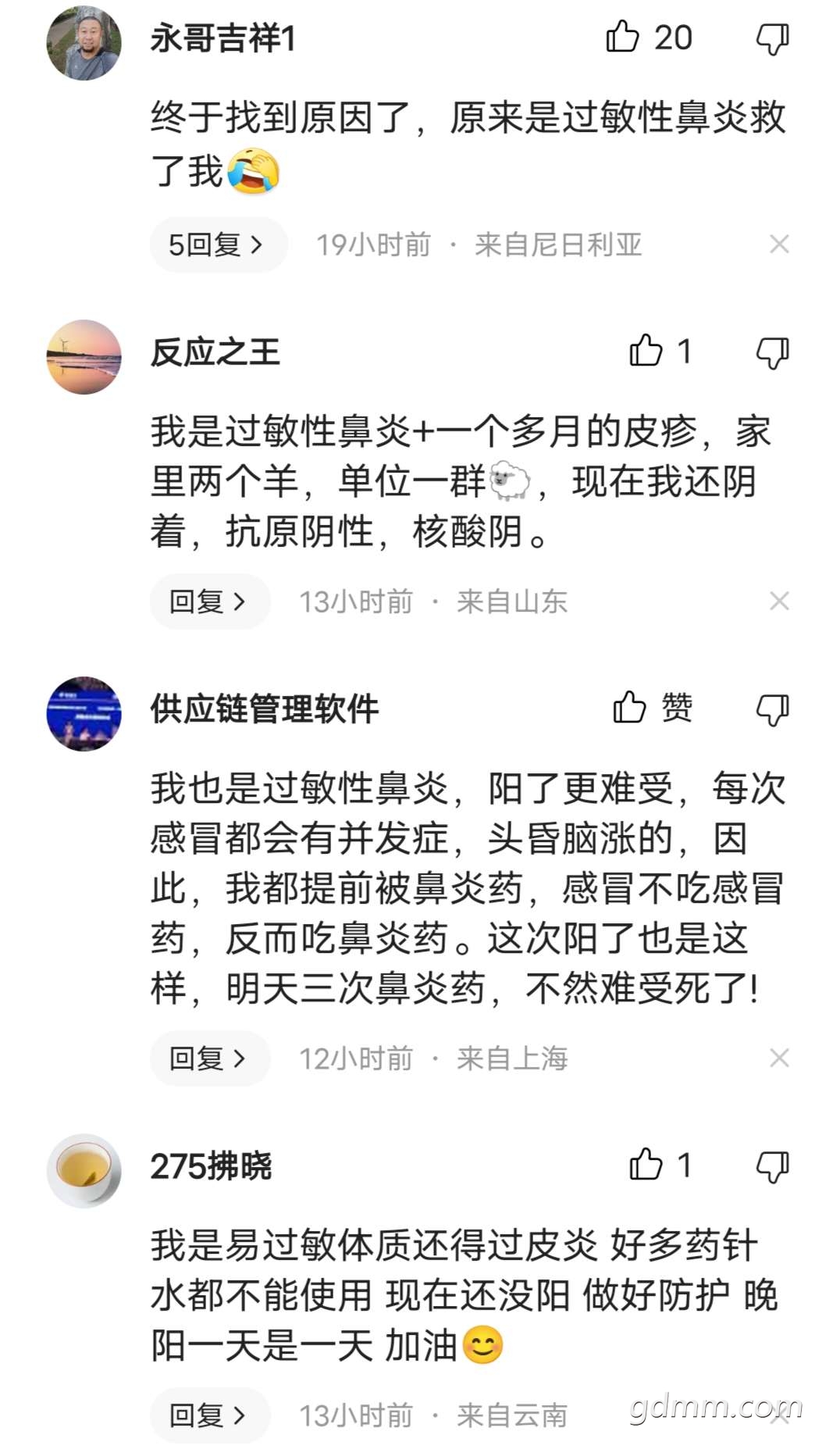
Task: Open 反应之王's profile avatar
Action: [x=84, y=357]
